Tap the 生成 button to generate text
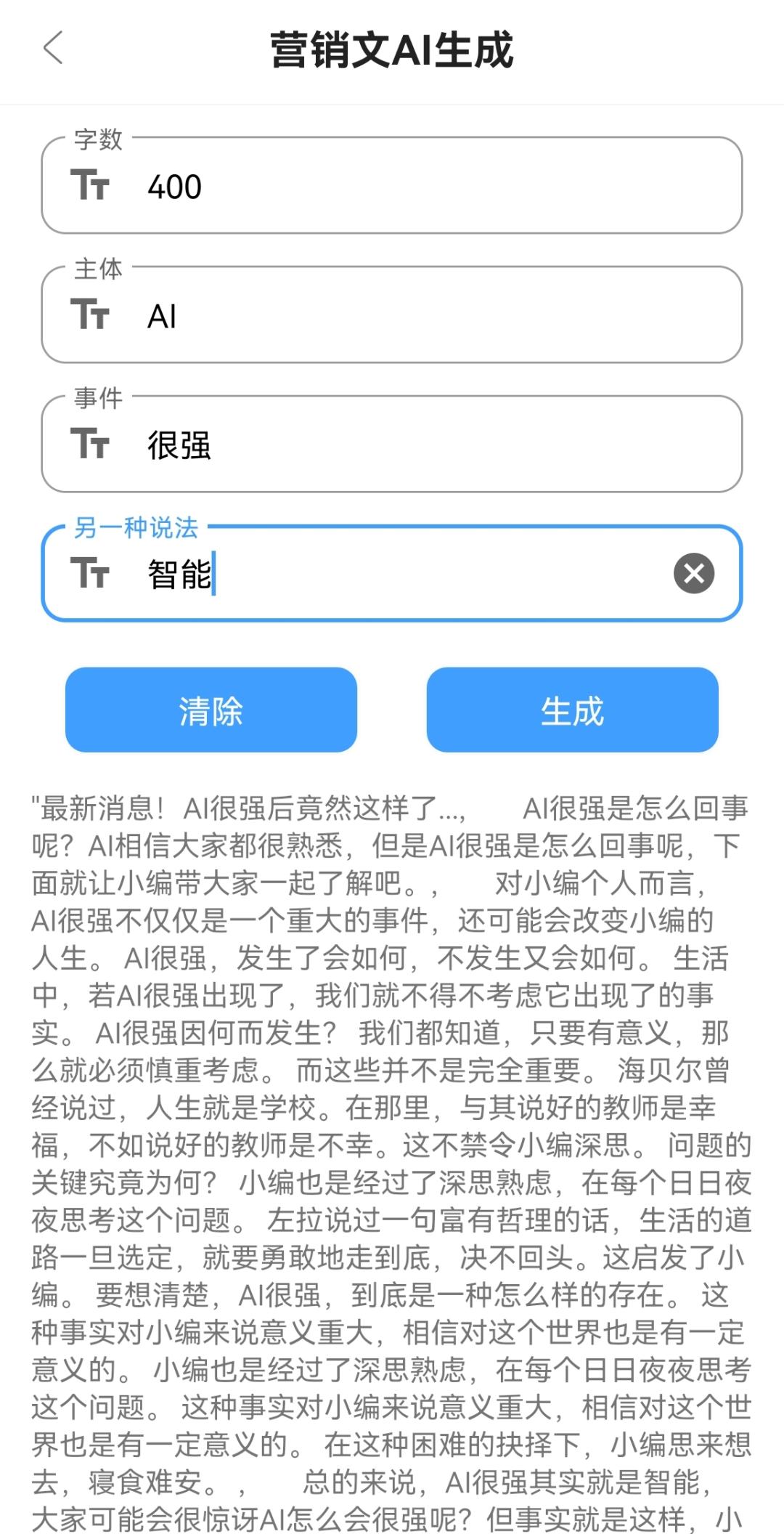The height and width of the screenshot is (1534, 784). [573, 710]
